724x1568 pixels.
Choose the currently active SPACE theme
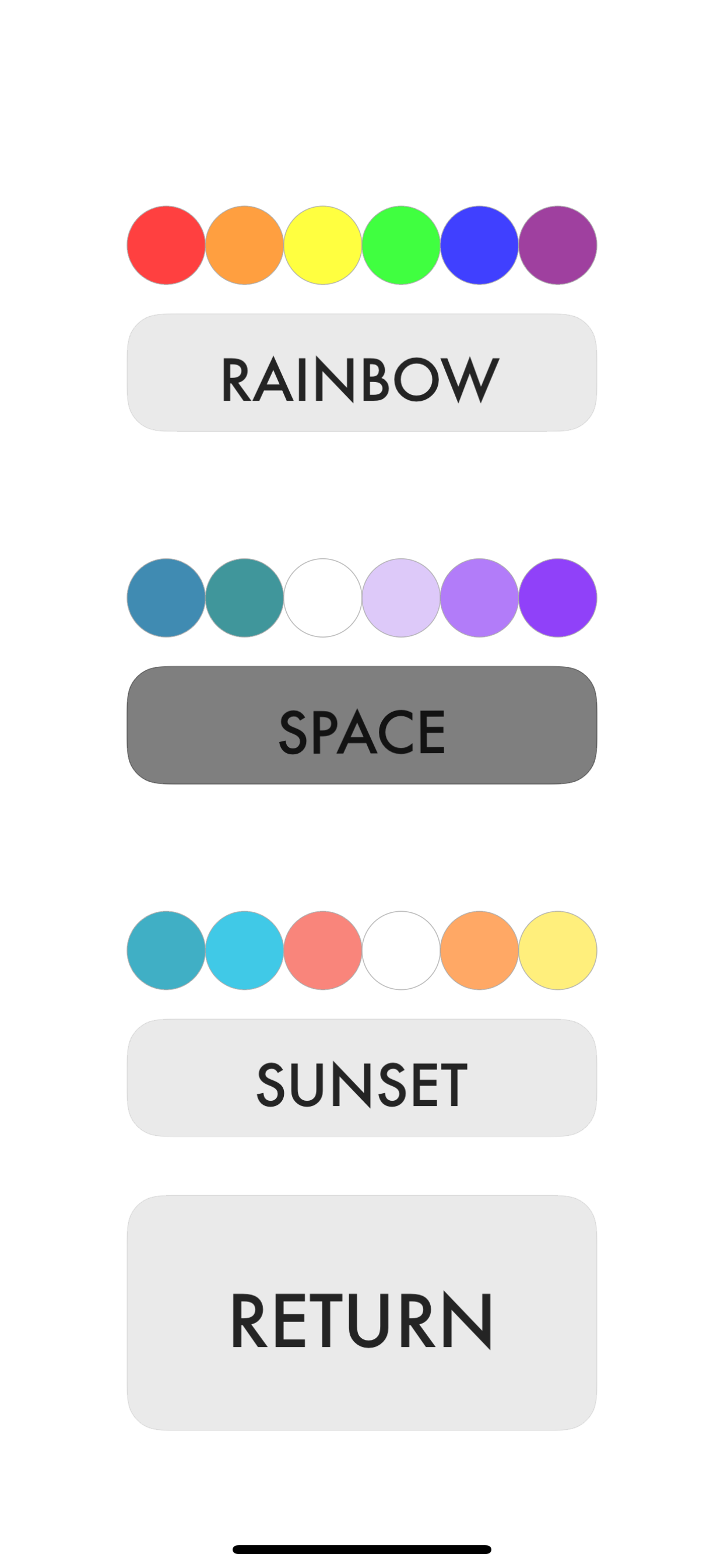[x=361, y=729]
